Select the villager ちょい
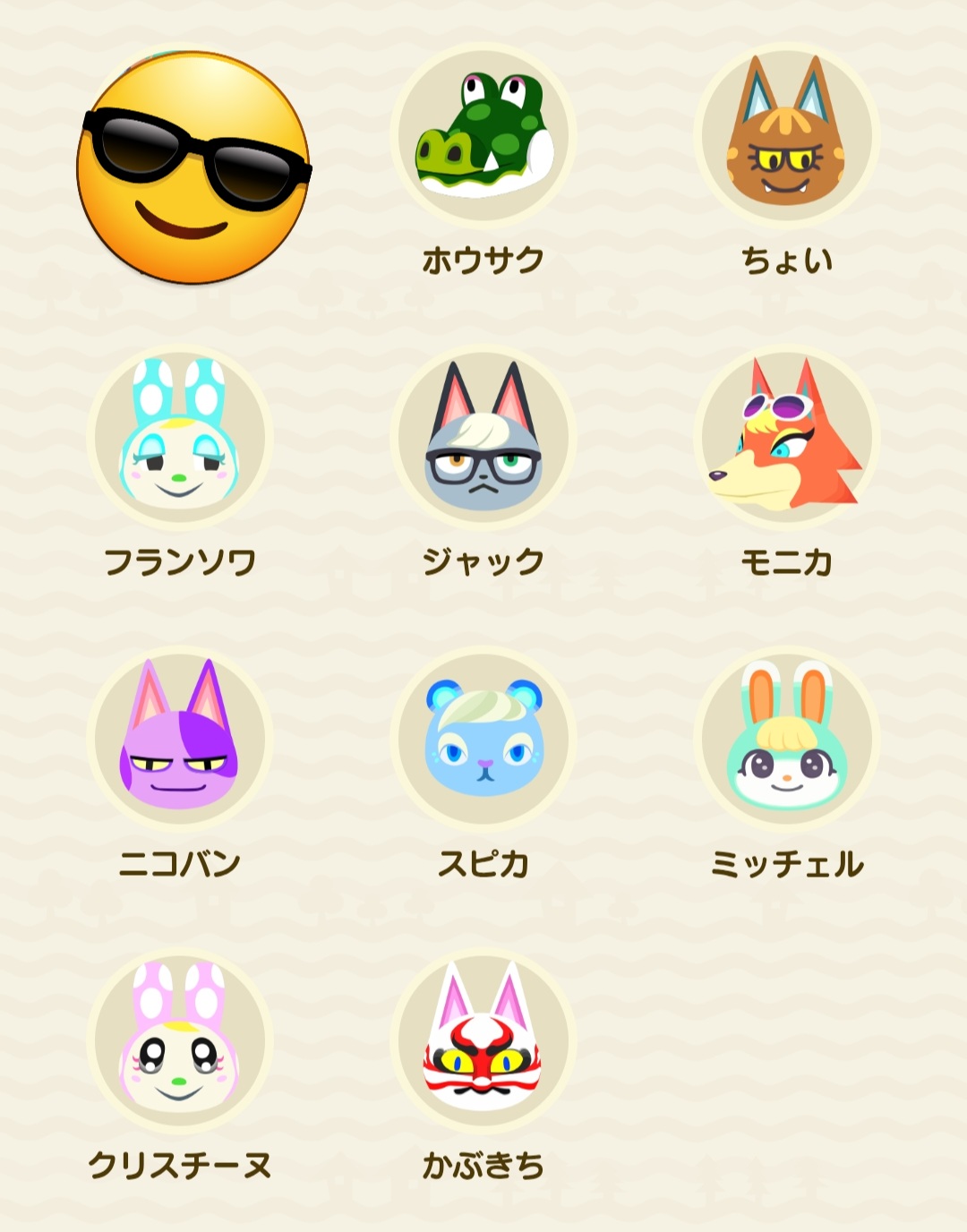967x1232 pixels. click(x=786, y=136)
